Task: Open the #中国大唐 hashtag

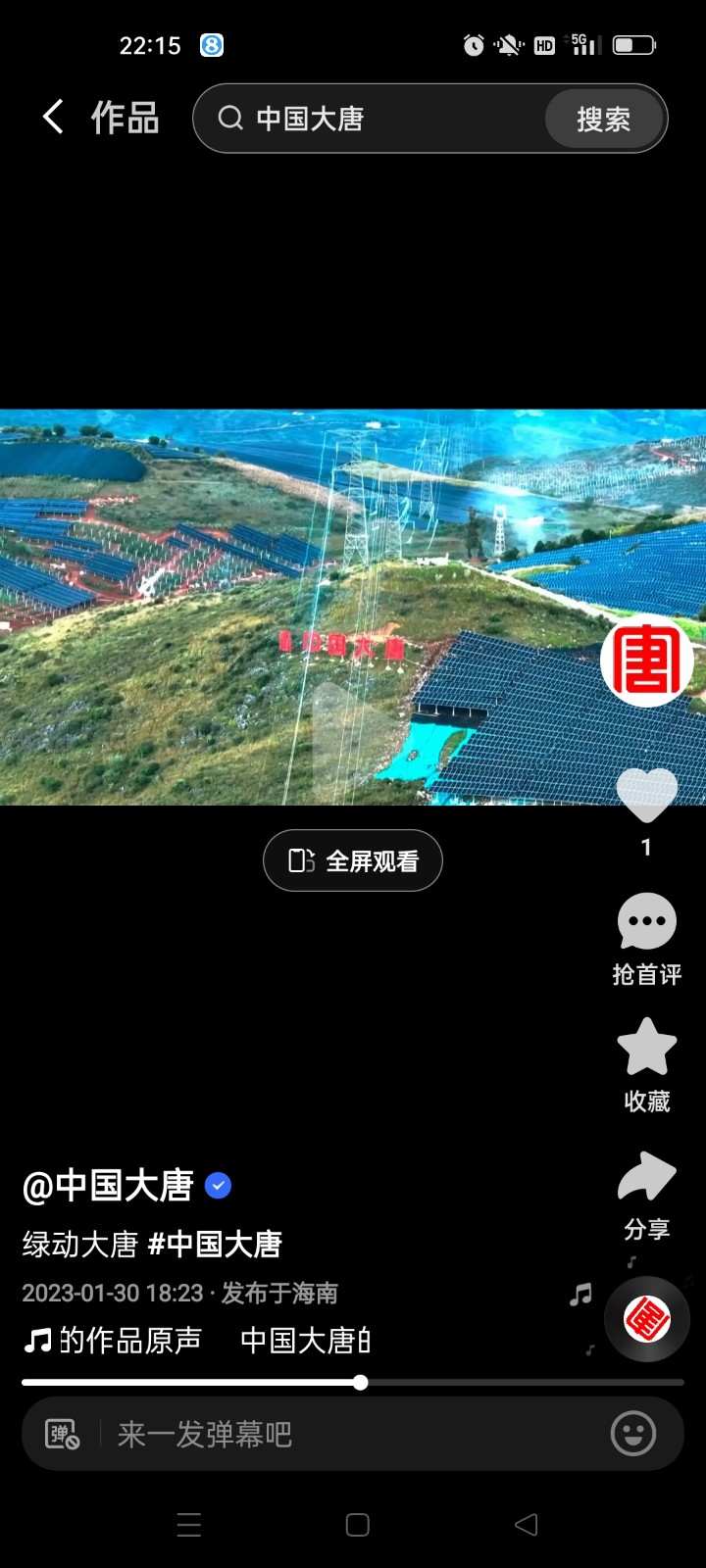Action: coord(215,1245)
